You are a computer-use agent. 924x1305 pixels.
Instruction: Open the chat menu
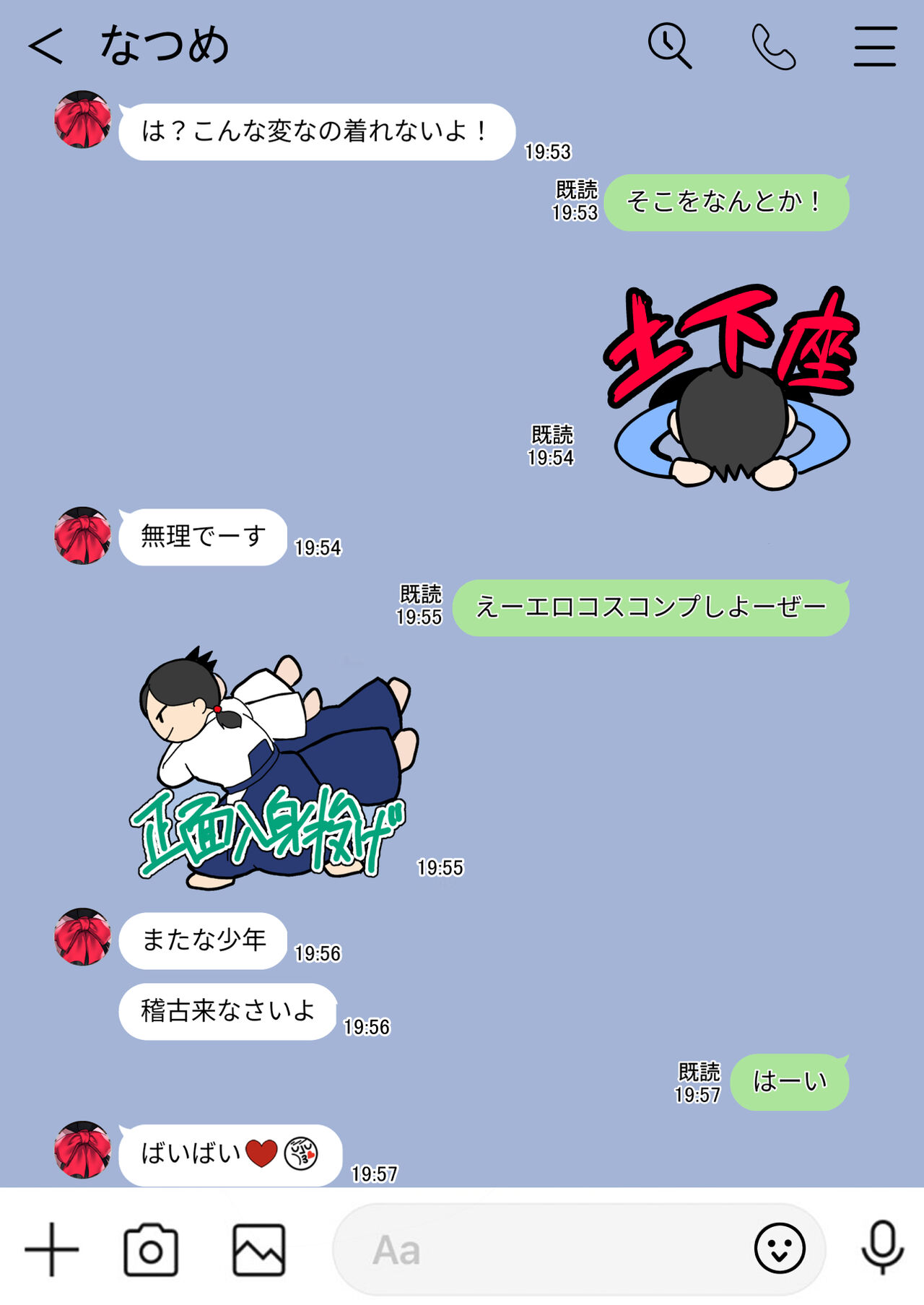[875, 47]
